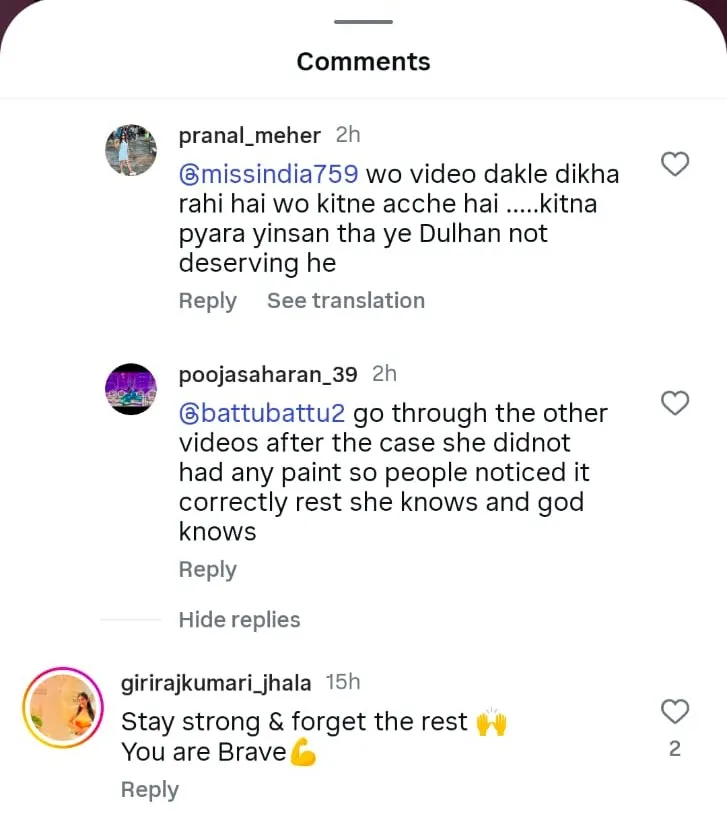Open the @missindia759 mention link

(x=268, y=174)
